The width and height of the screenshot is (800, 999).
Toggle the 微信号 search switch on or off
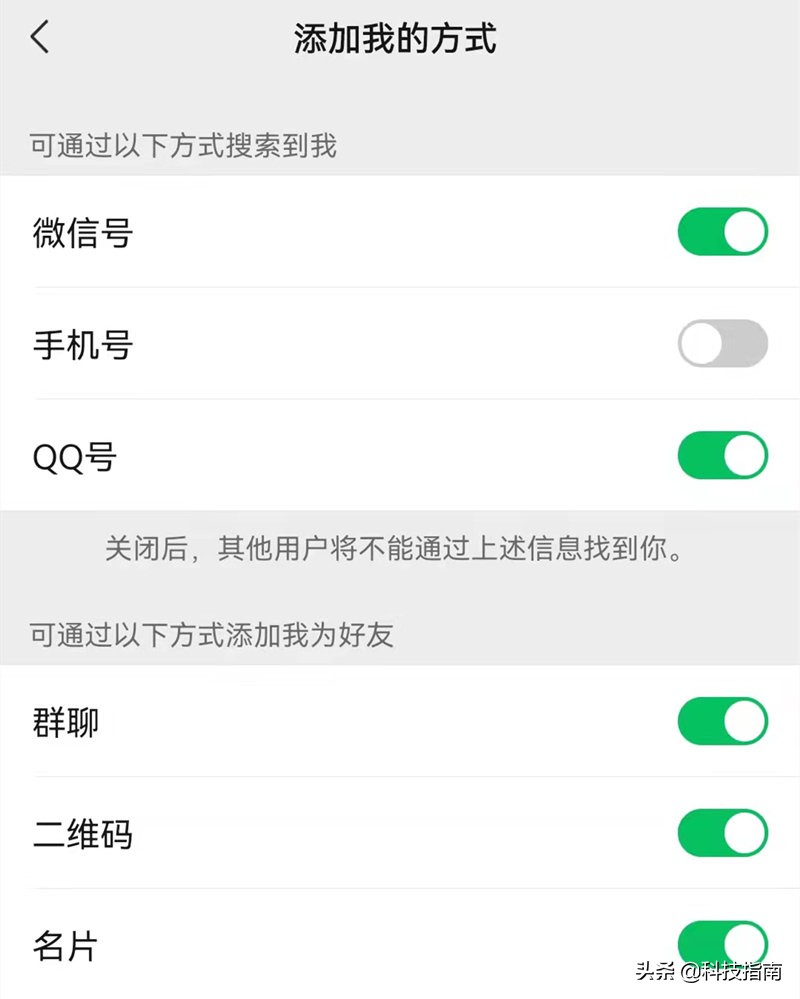[x=722, y=231]
